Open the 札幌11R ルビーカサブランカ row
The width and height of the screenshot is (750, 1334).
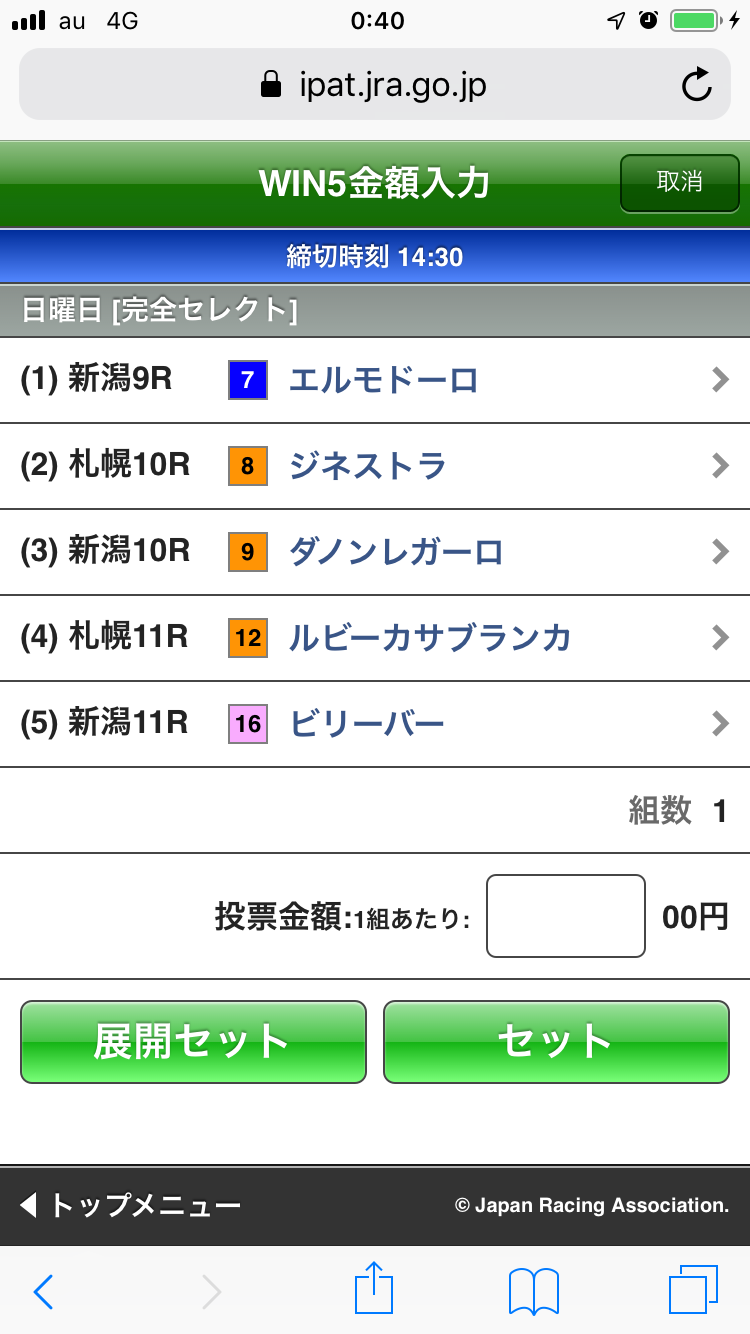tap(375, 638)
